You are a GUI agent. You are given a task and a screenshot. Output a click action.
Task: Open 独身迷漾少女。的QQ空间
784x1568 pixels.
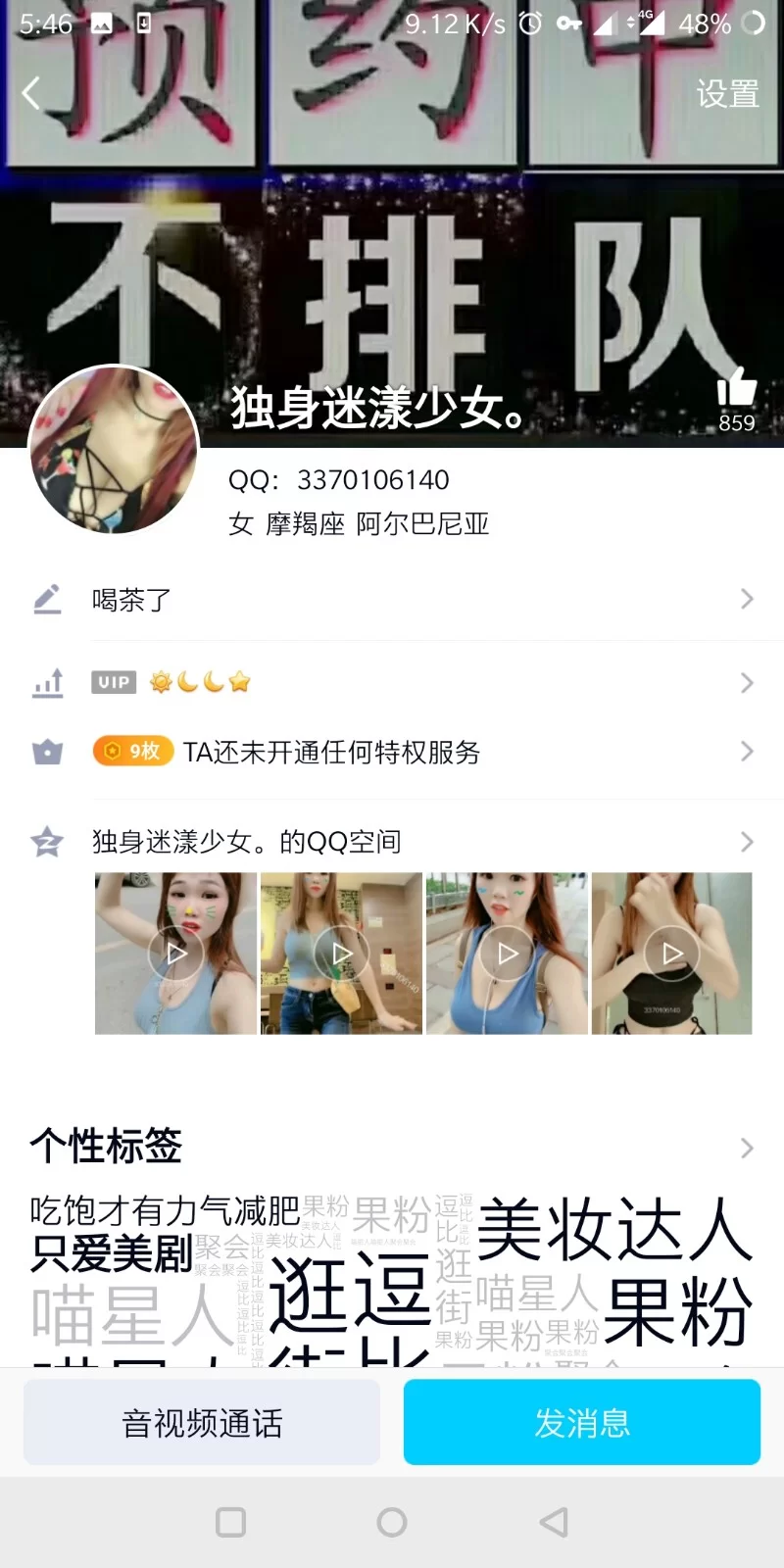click(392, 841)
